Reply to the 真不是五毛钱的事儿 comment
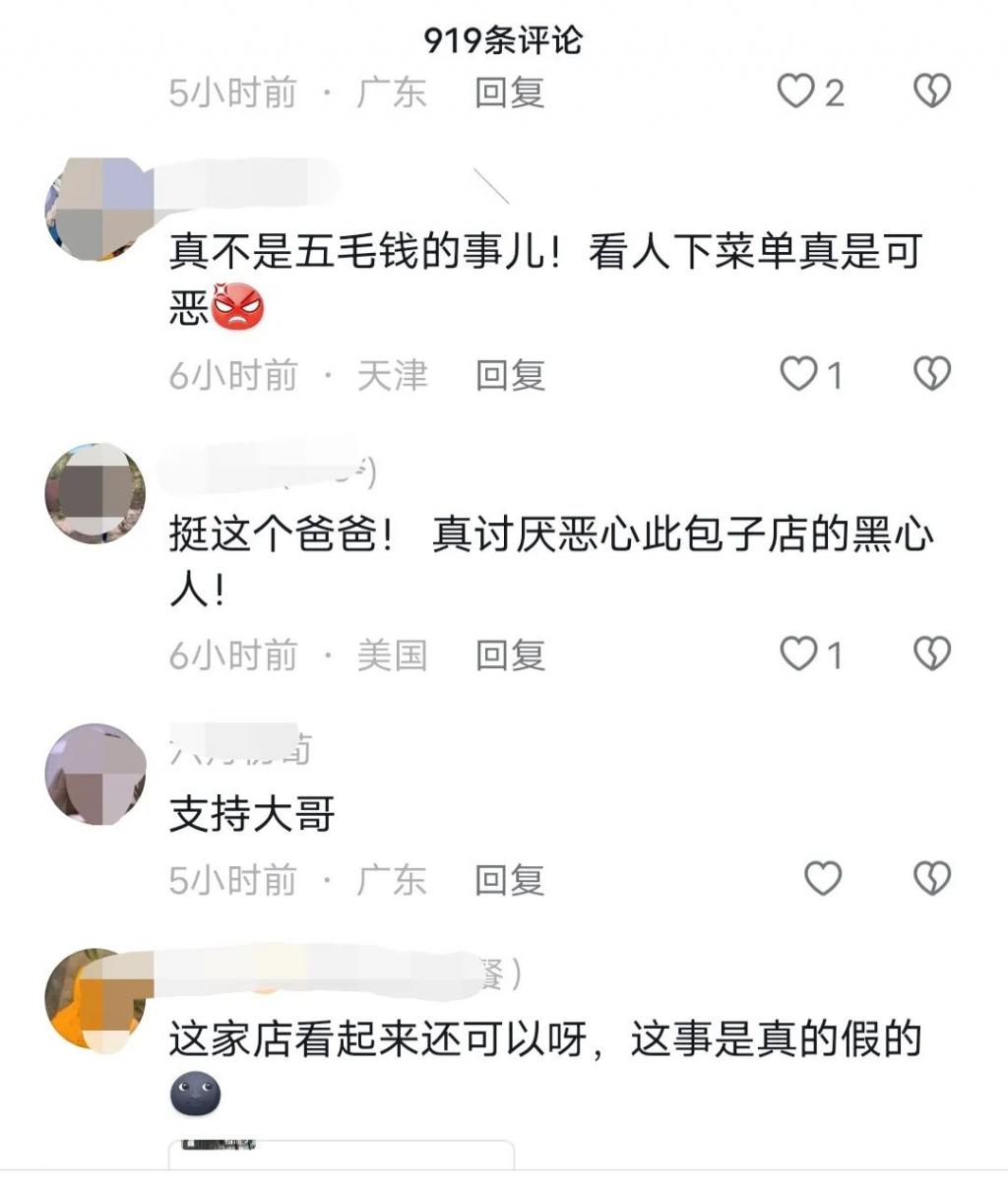 click(509, 375)
